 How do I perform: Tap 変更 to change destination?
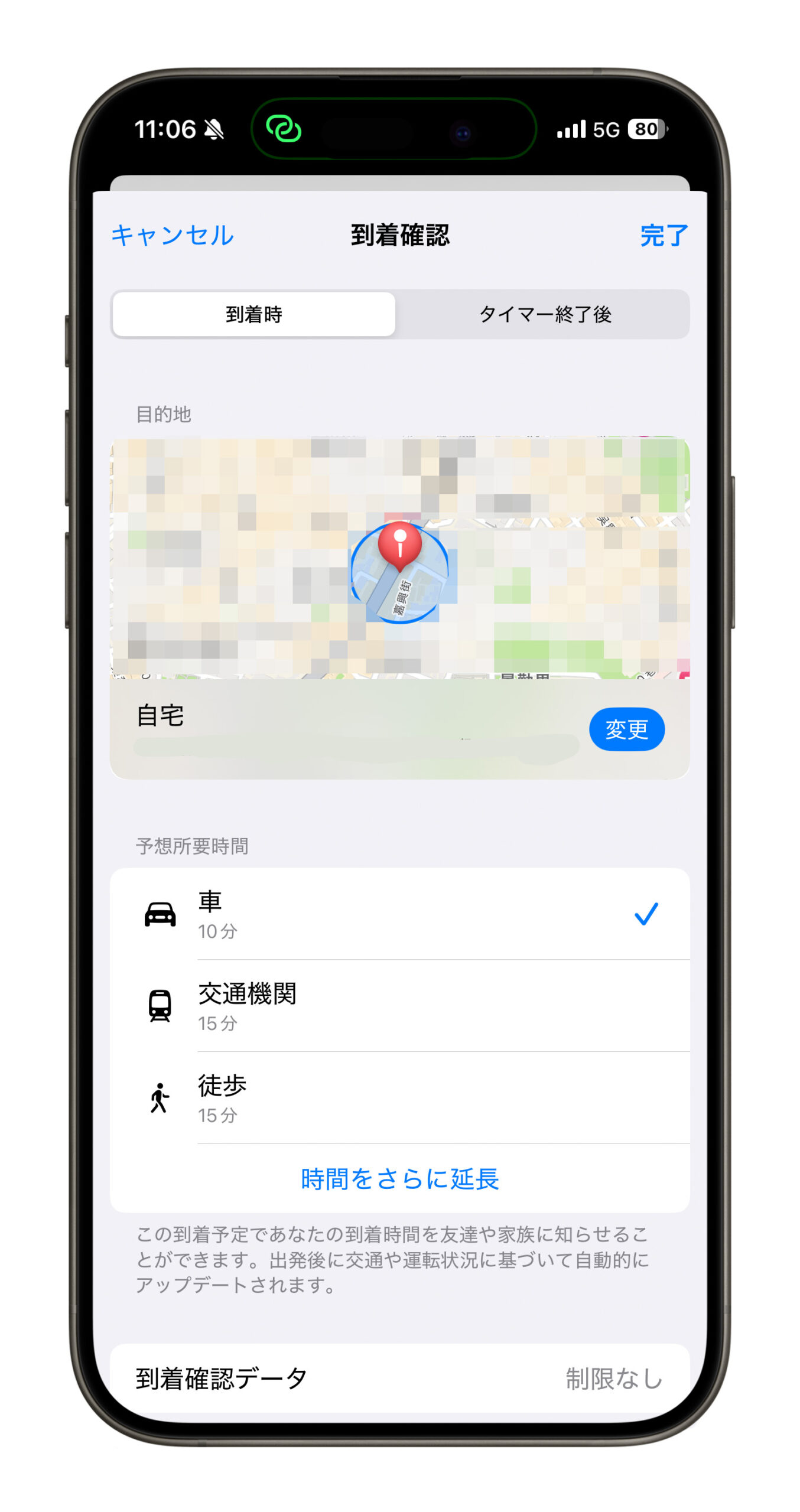pos(626,729)
